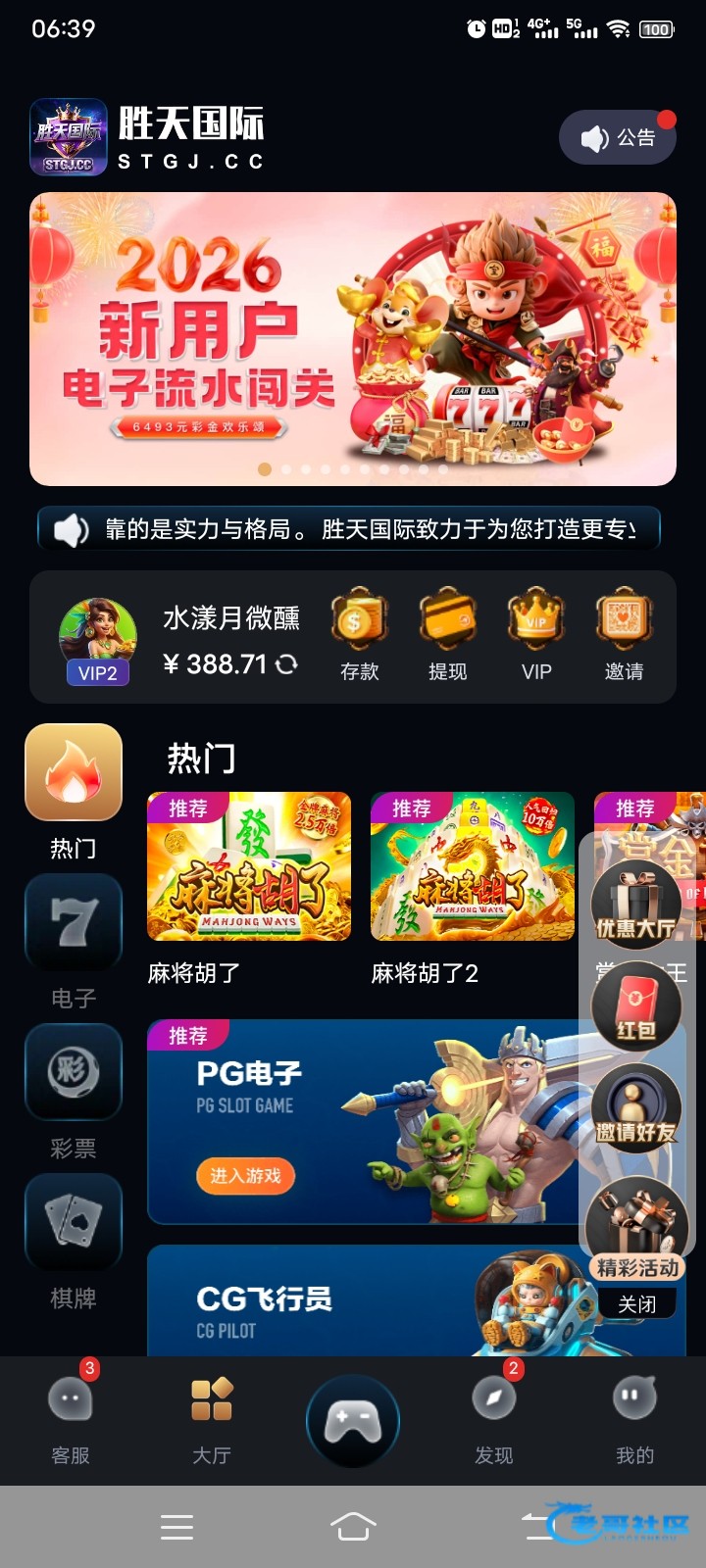Open the VIP crown shortcut
This screenshot has height=1568, width=706.
click(x=536, y=634)
